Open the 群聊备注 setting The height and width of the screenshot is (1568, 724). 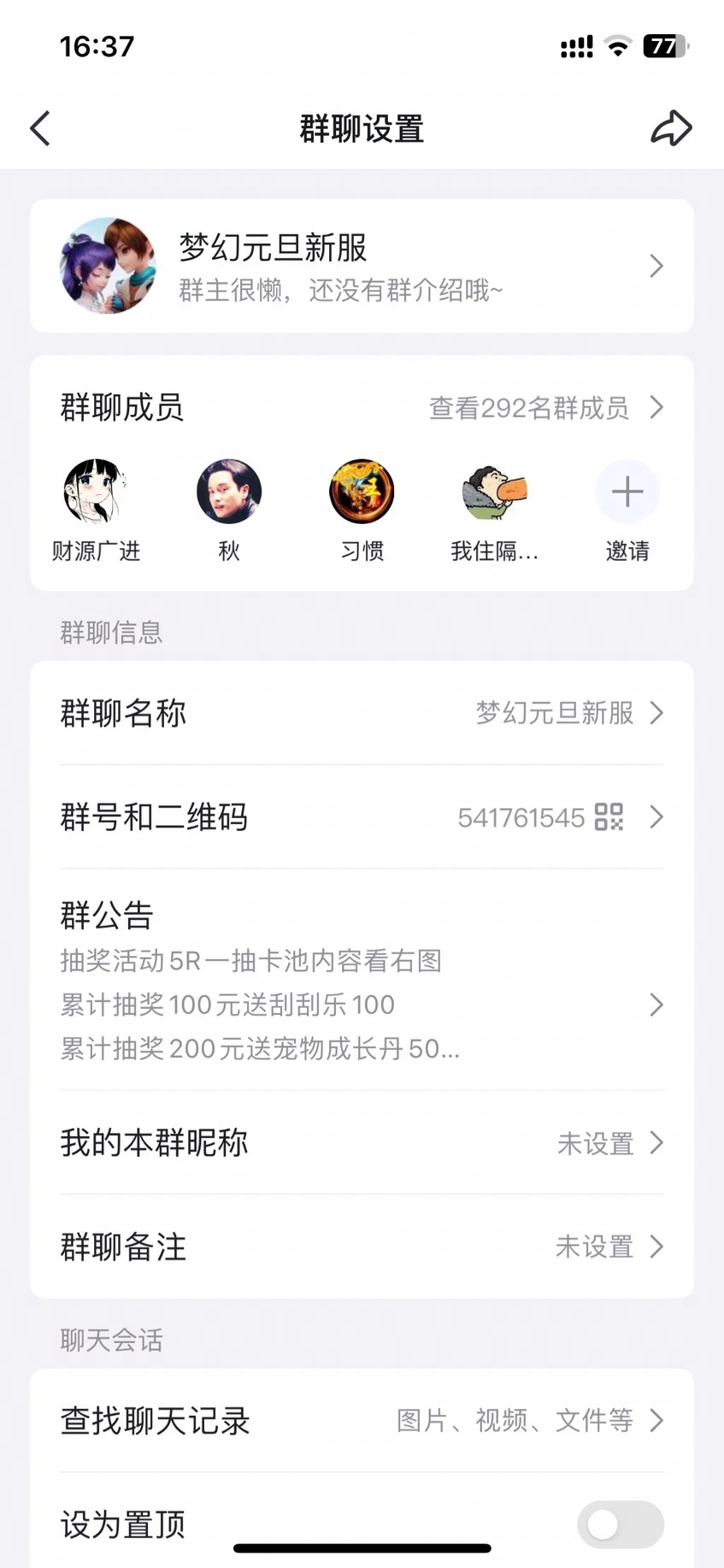tap(362, 1247)
